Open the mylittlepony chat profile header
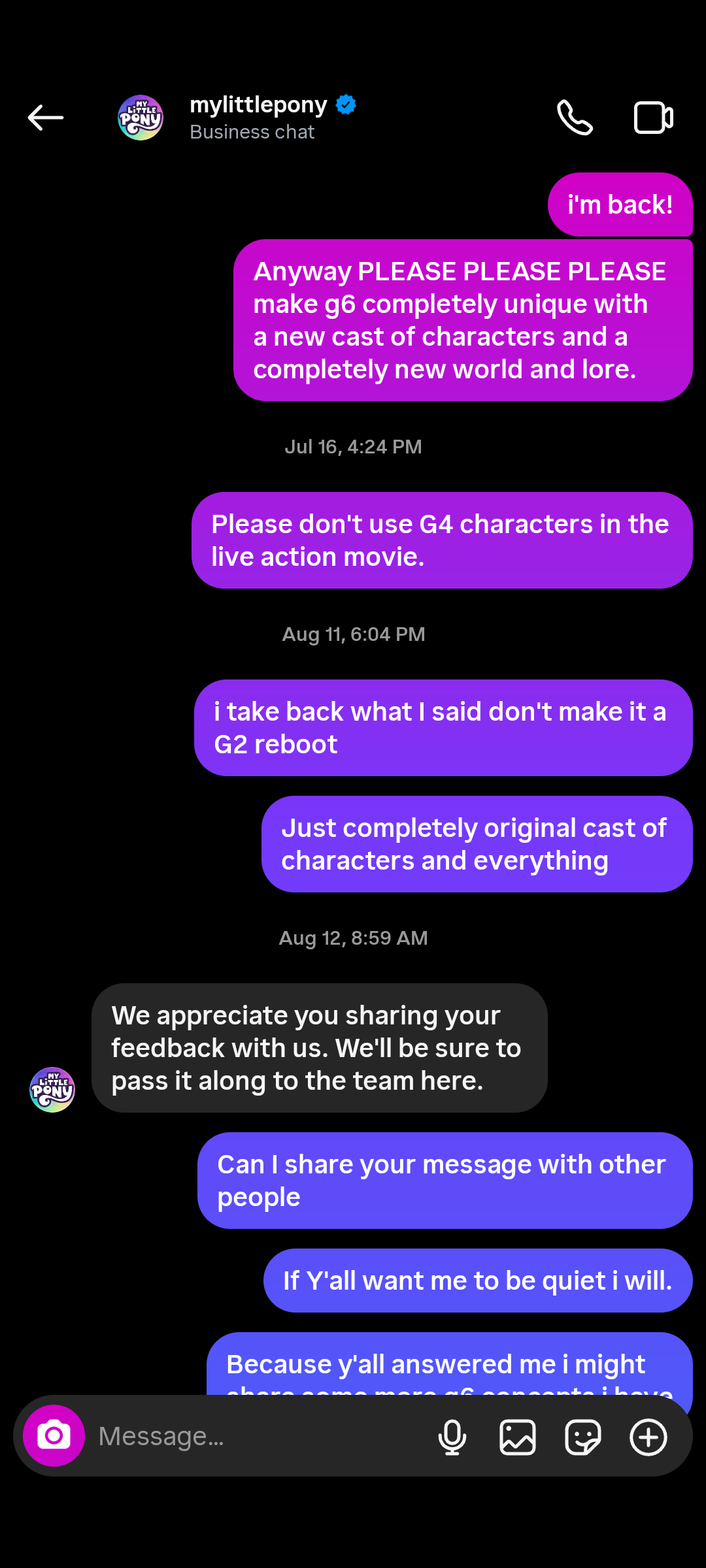Screen dimensions: 706x1568 coord(237,118)
